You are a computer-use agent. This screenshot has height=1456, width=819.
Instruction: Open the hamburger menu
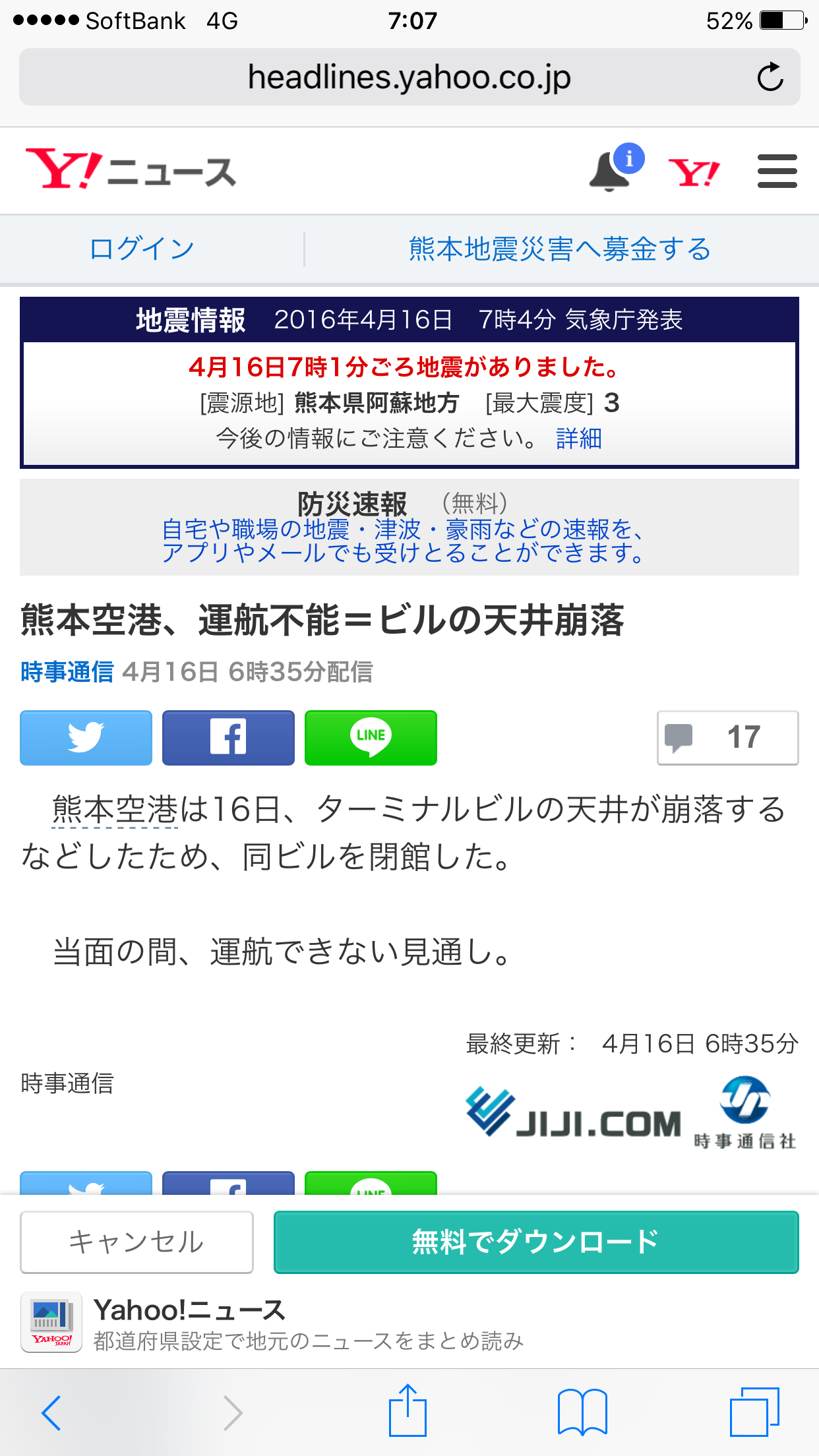(x=777, y=171)
